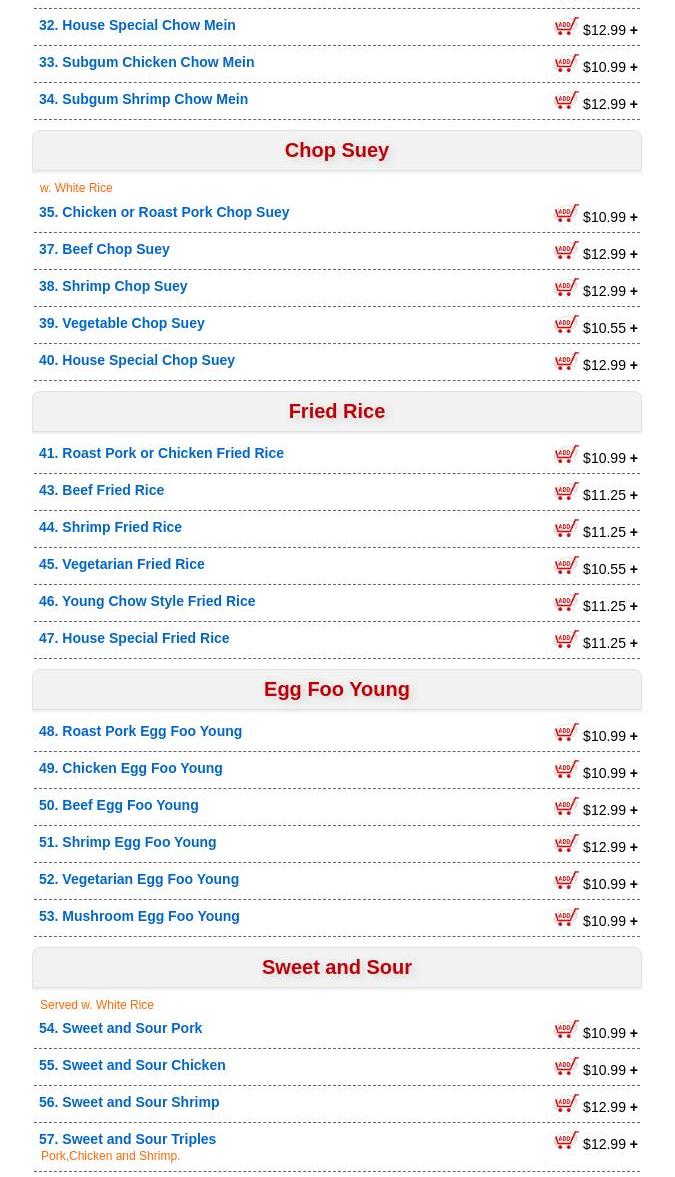675x1177 pixels.
Task: Add Chicken Egg Foo Young to cart
Action: pyautogui.click(x=566, y=769)
